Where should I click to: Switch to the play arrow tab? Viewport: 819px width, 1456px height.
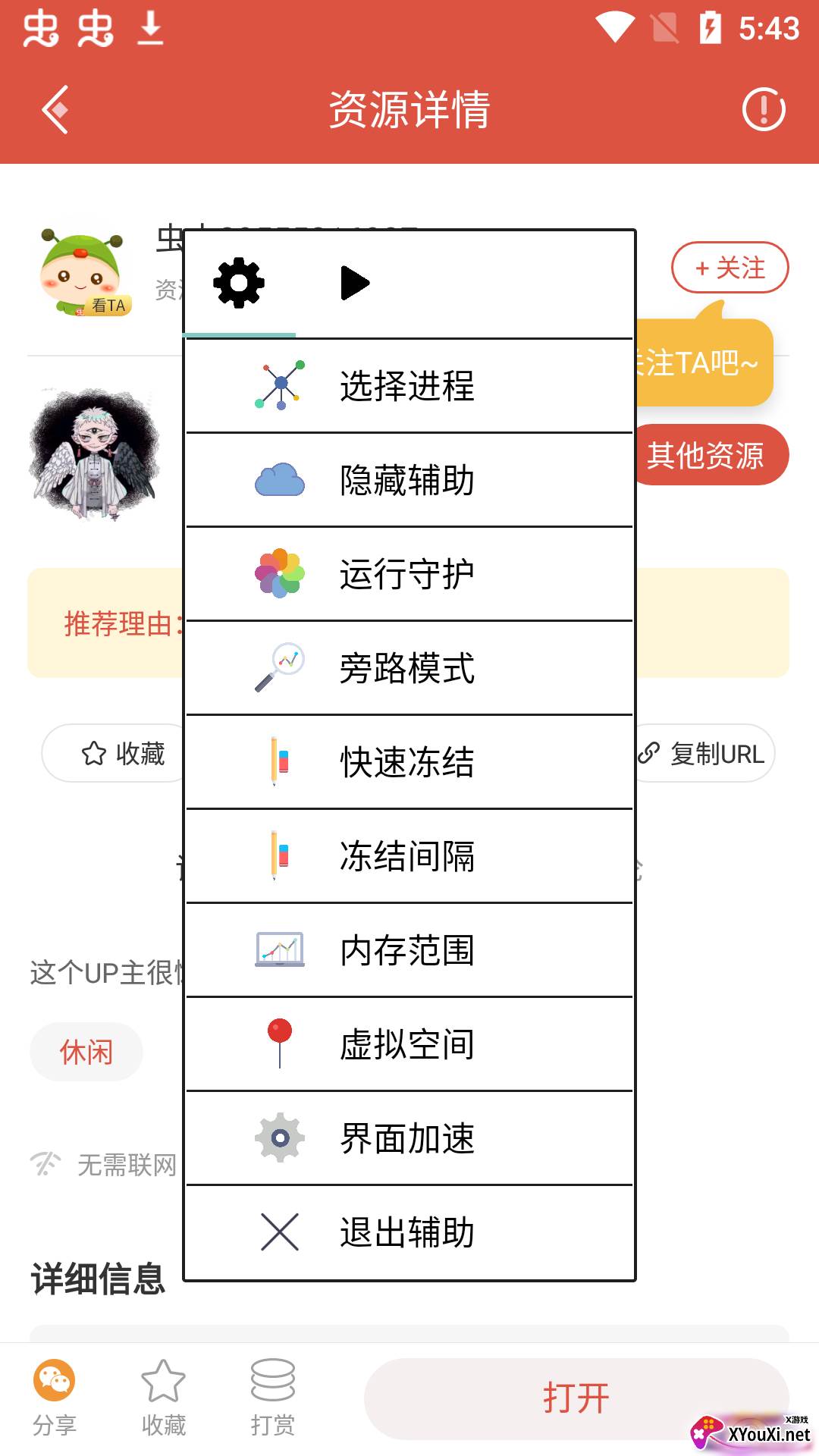click(x=354, y=283)
